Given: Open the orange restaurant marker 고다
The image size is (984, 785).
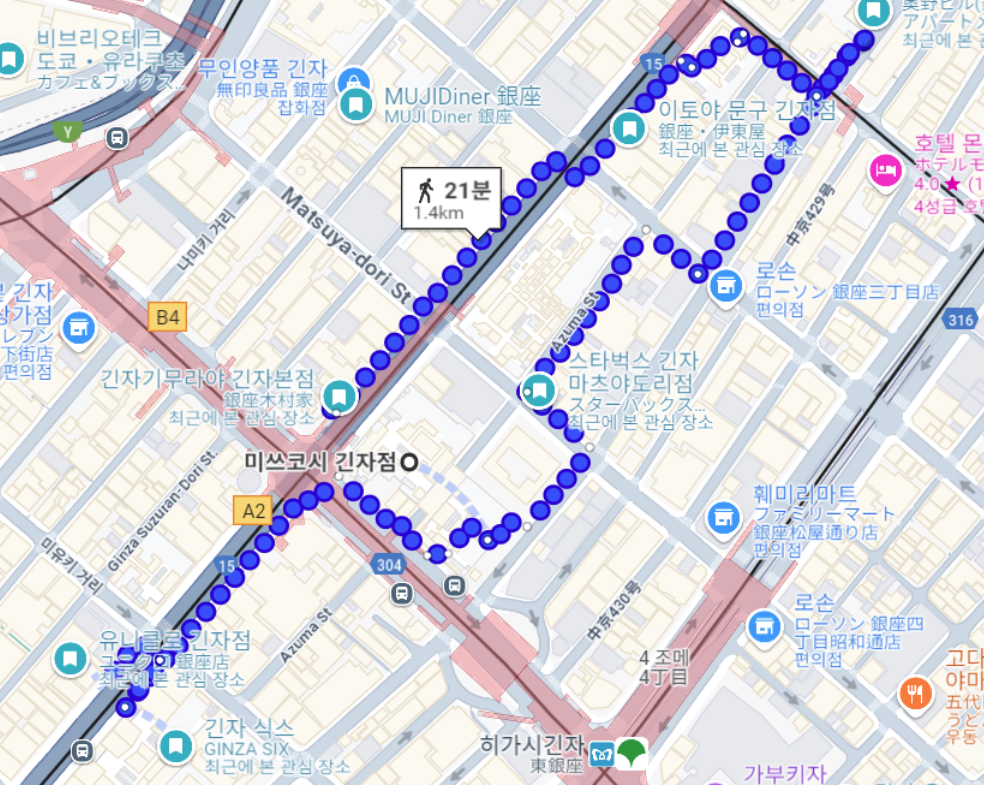Looking at the screenshot, I should click(x=916, y=692).
